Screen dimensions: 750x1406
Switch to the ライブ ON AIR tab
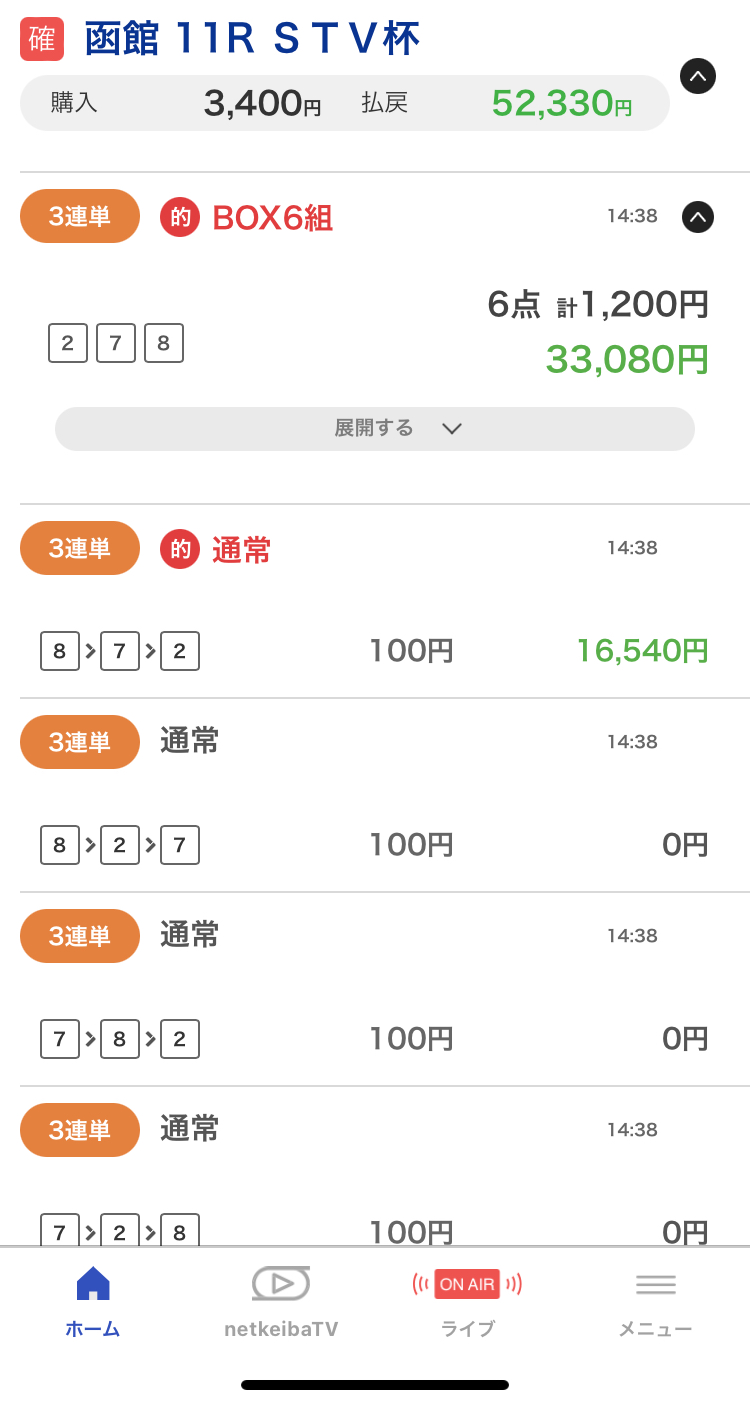[467, 1300]
